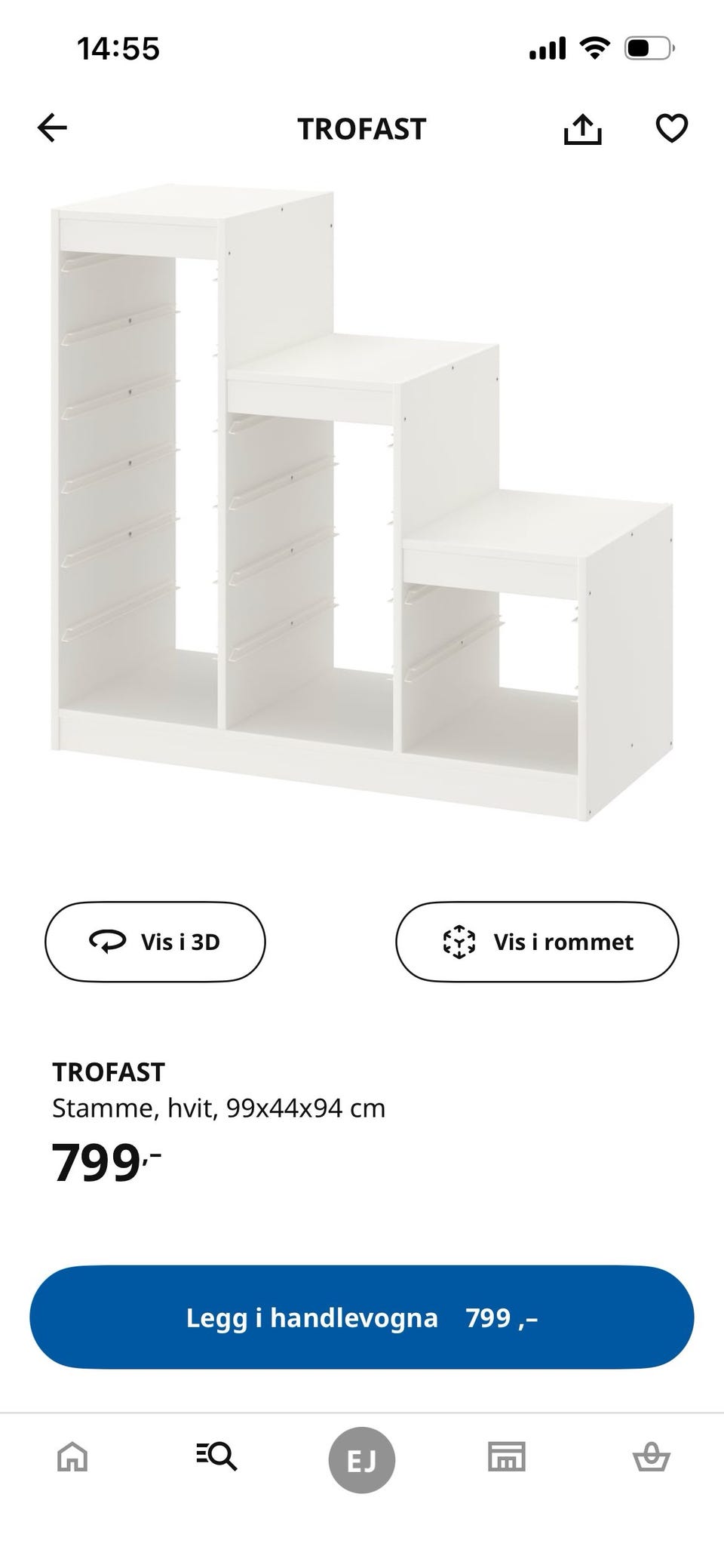724x1568 pixels.
Task: Go back using the arrow
Action: click(53, 128)
